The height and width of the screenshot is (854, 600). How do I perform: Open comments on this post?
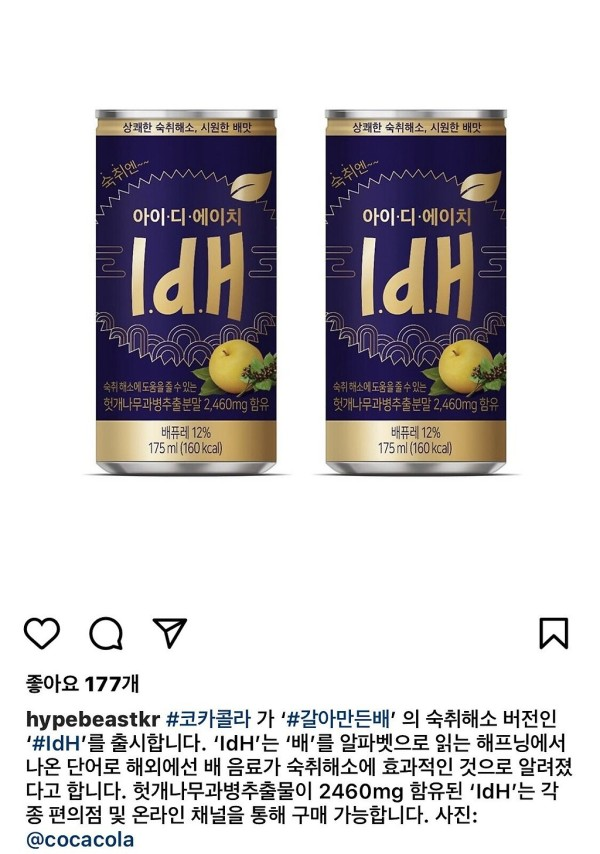click(105, 633)
